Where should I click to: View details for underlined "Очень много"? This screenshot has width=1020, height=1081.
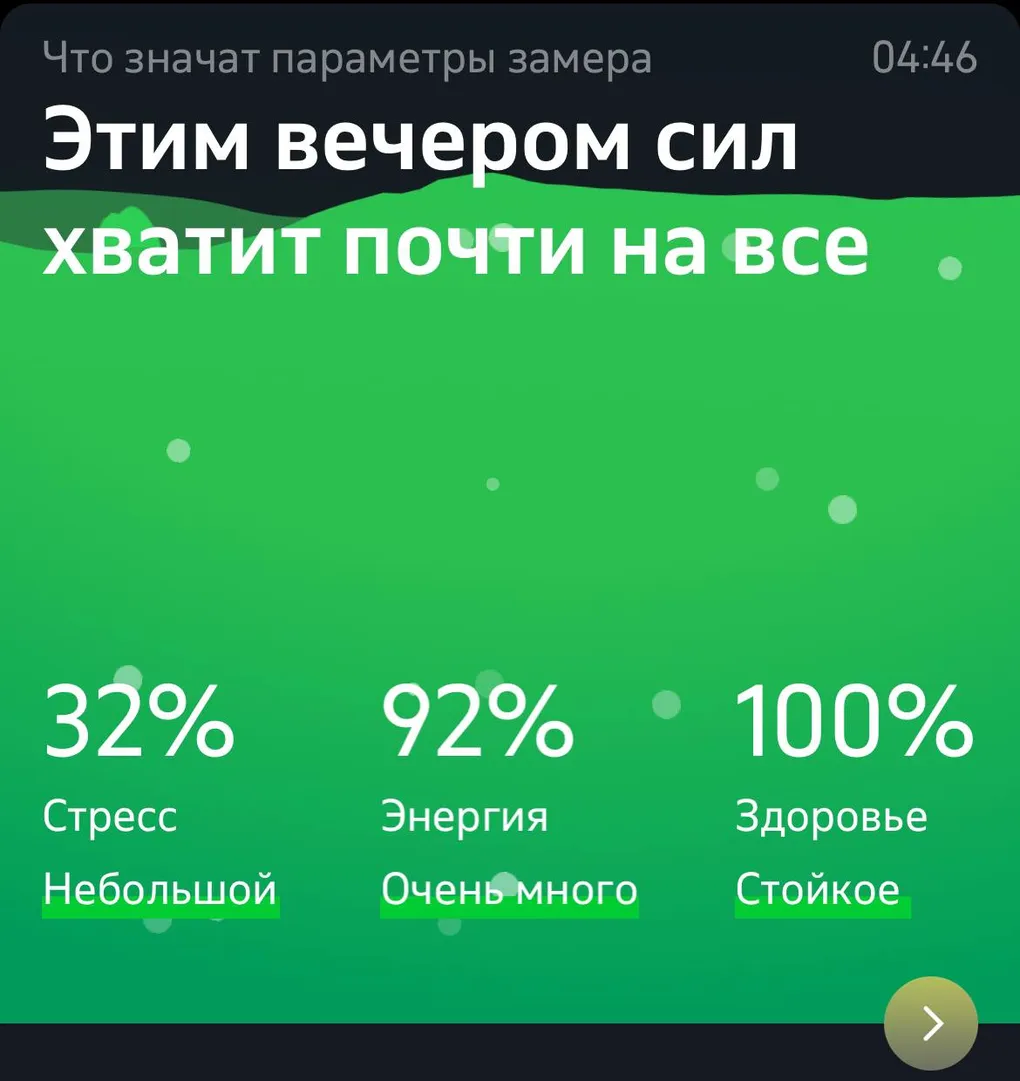coord(509,889)
